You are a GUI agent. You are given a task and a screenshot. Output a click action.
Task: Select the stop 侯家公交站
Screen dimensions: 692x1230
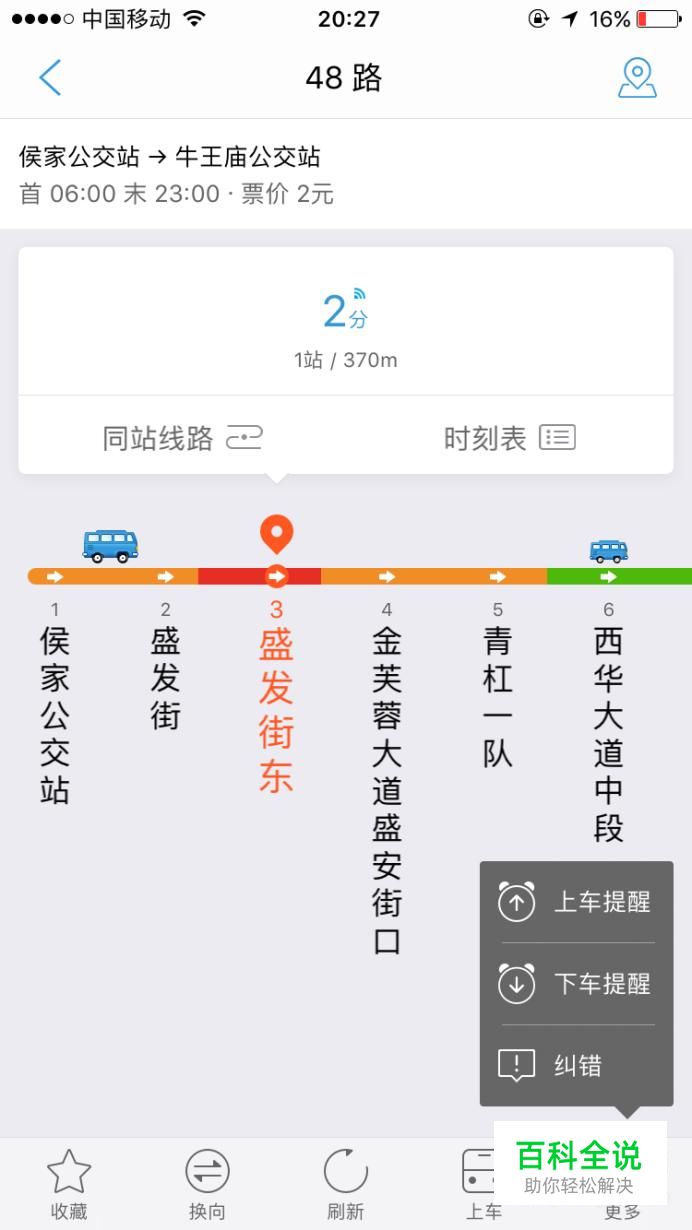55,715
